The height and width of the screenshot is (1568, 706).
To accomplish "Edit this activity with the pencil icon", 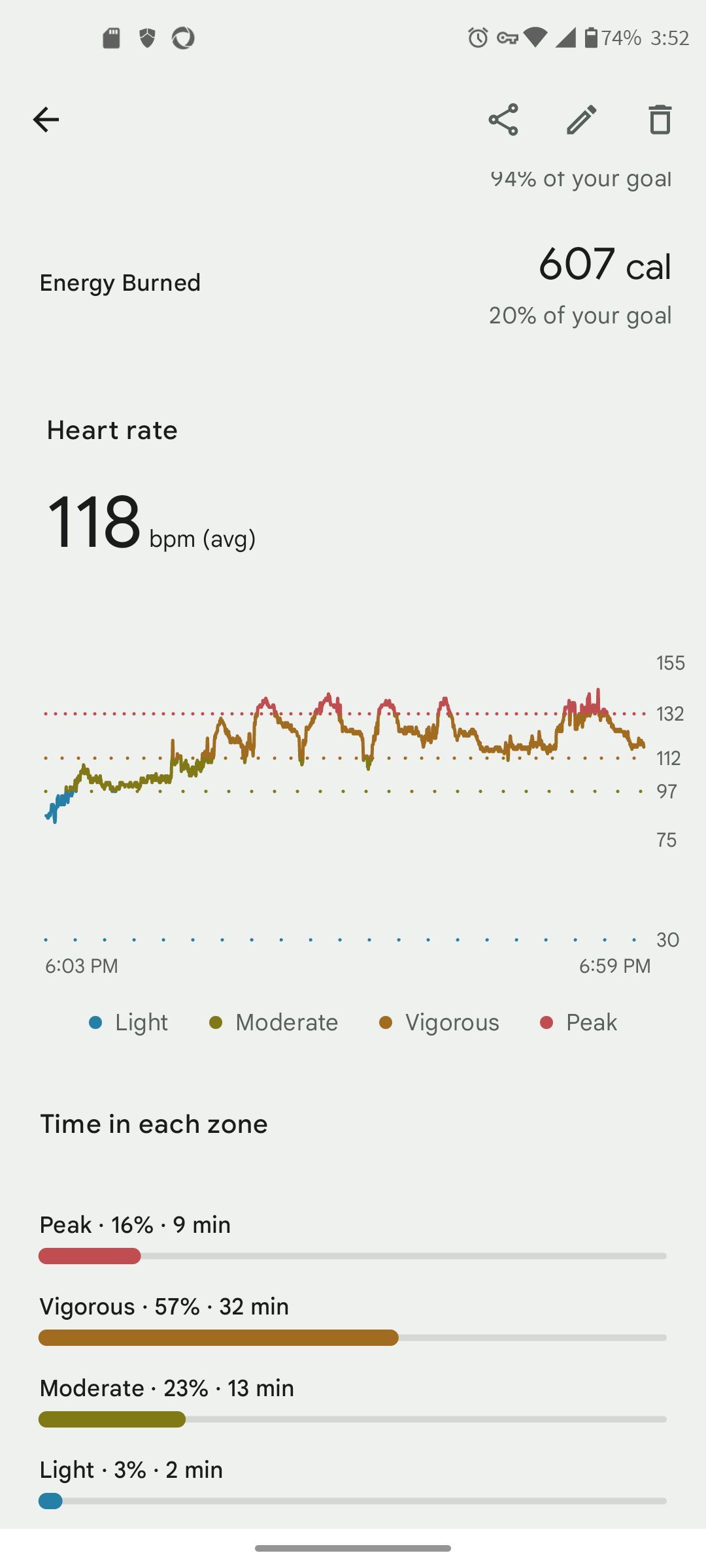I will click(x=581, y=120).
